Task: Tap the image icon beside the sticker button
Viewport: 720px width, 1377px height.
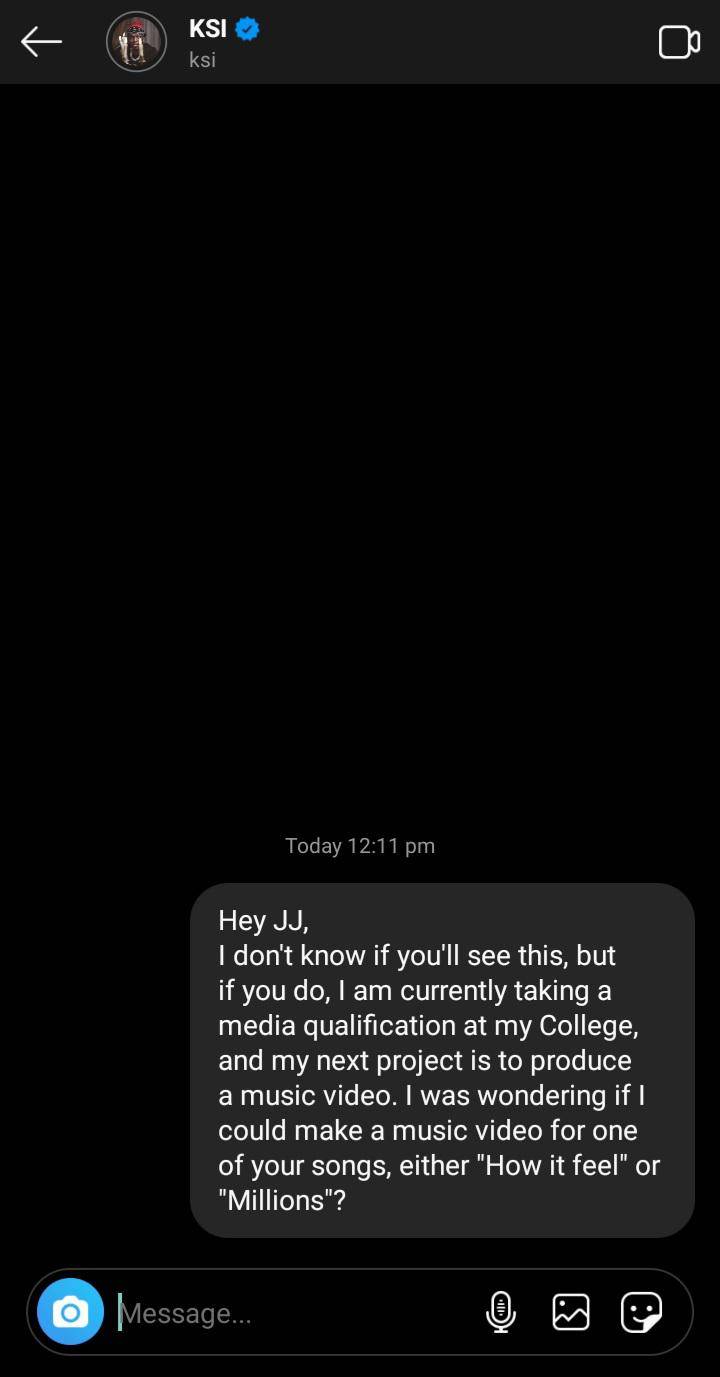Action: click(570, 1311)
